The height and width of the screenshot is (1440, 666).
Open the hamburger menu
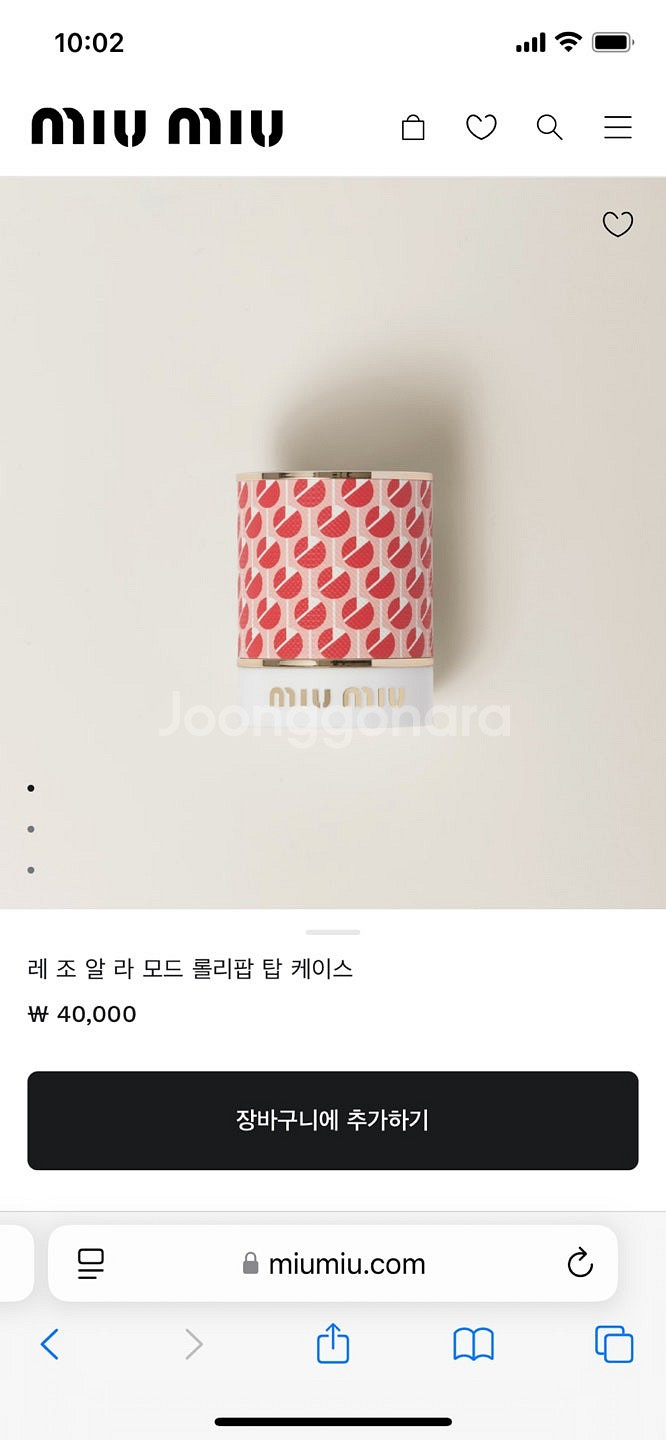pos(618,128)
